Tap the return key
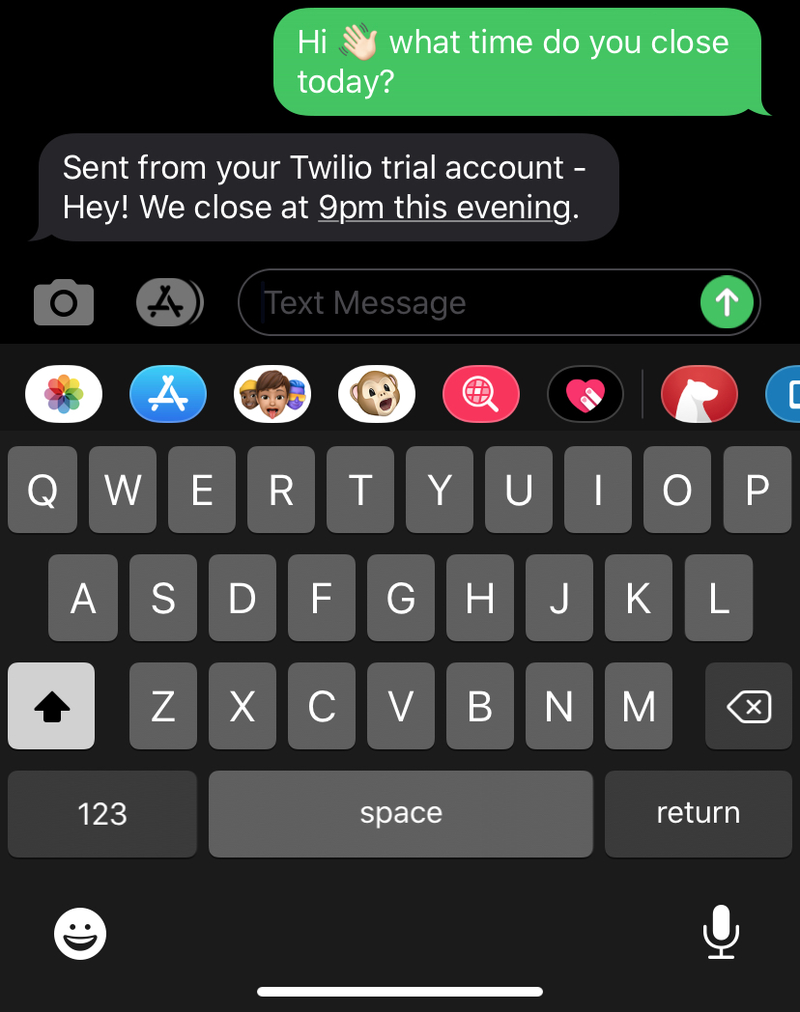Image resolution: width=800 pixels, height=1012 pixels. [698, 813]
